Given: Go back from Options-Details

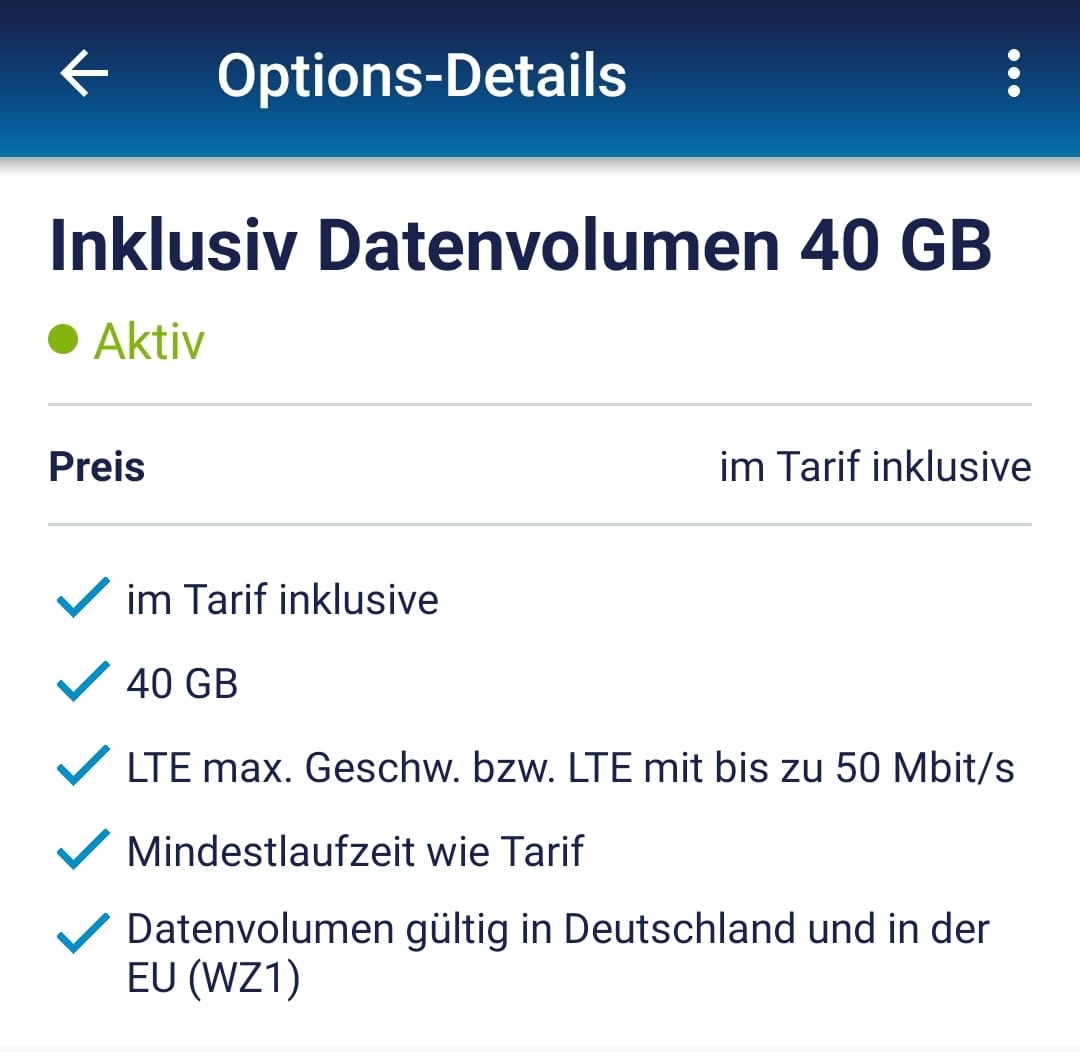Looking at the screenshot, I should click(x=84, y=75).
